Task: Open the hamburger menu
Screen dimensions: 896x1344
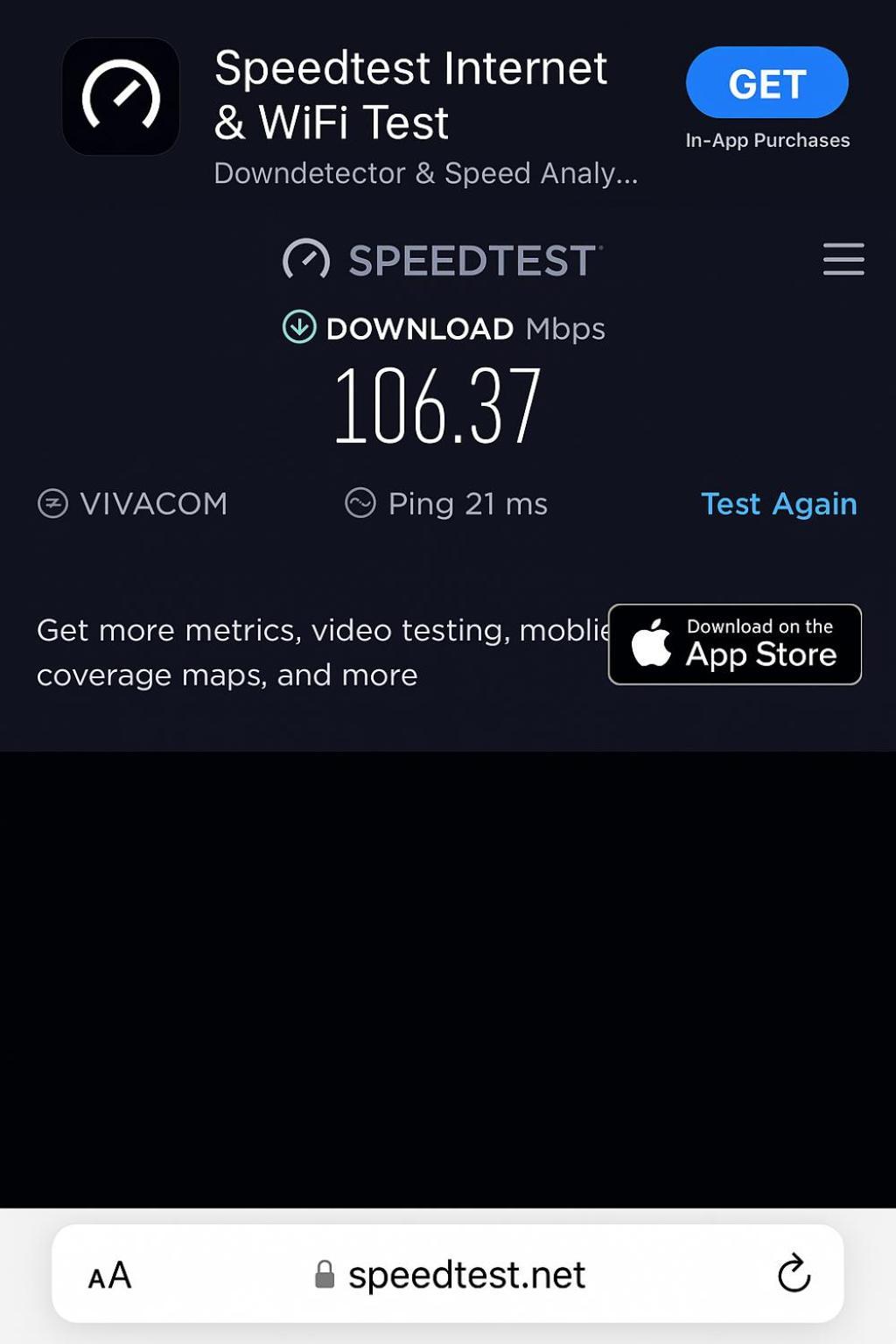Action: click(x=843, y=260)
